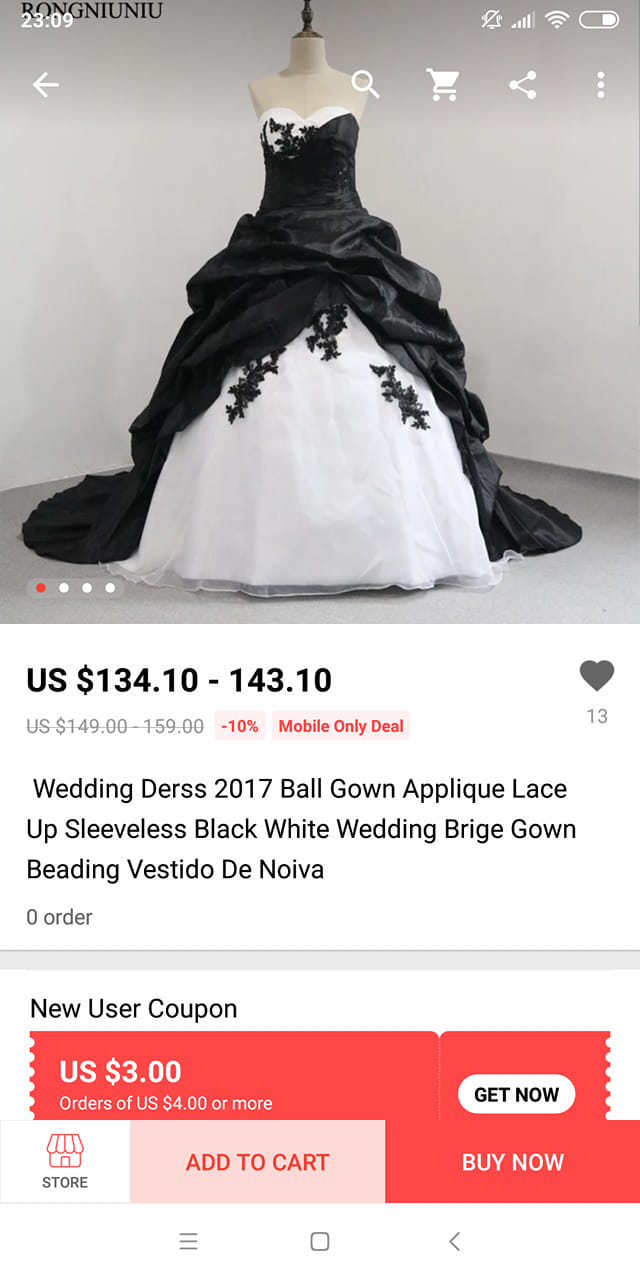Claim the US $3.00 coupon with Get Now
640x1280 pixels.
[516, 1094]
